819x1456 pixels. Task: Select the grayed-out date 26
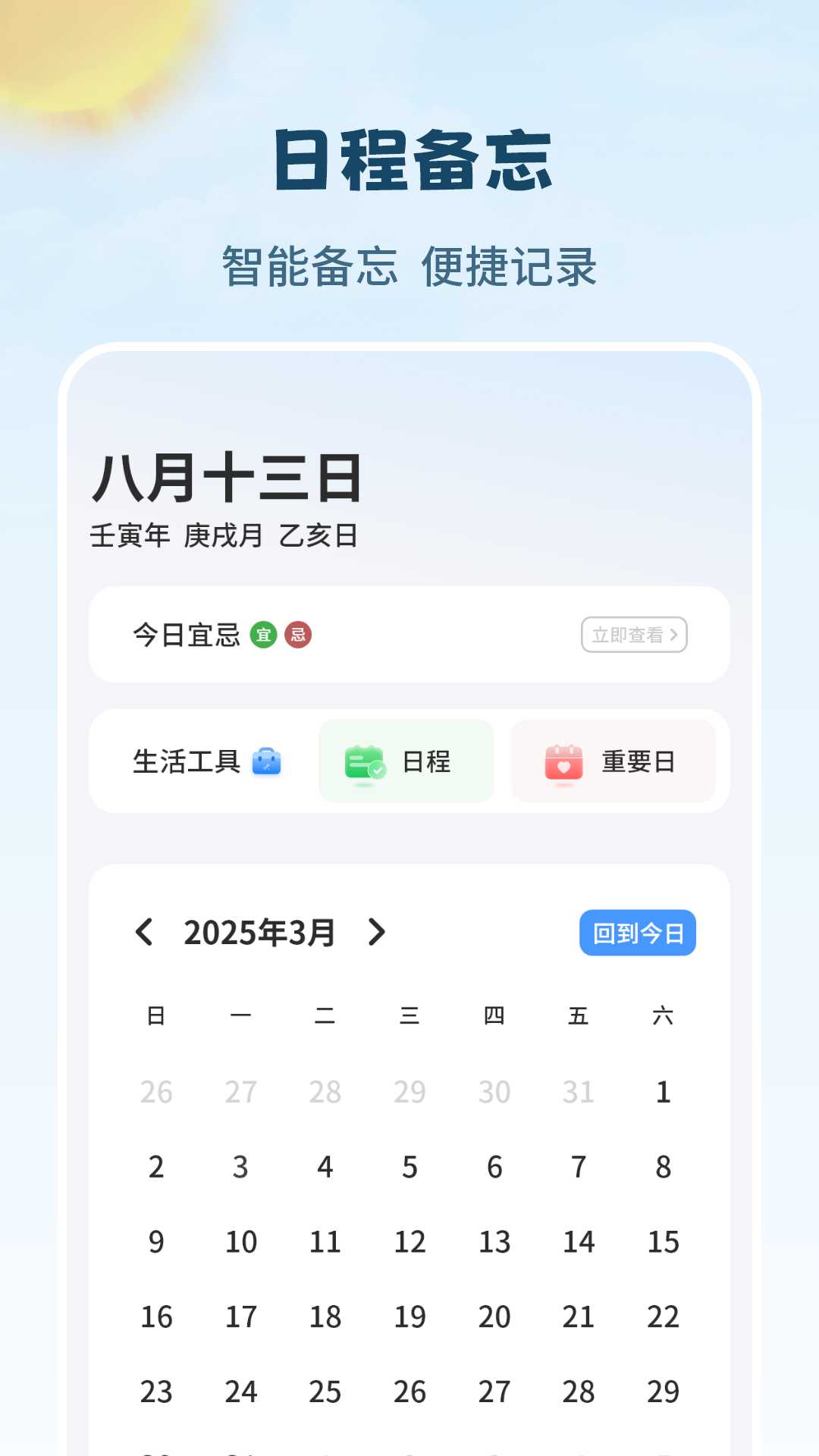156,1091
